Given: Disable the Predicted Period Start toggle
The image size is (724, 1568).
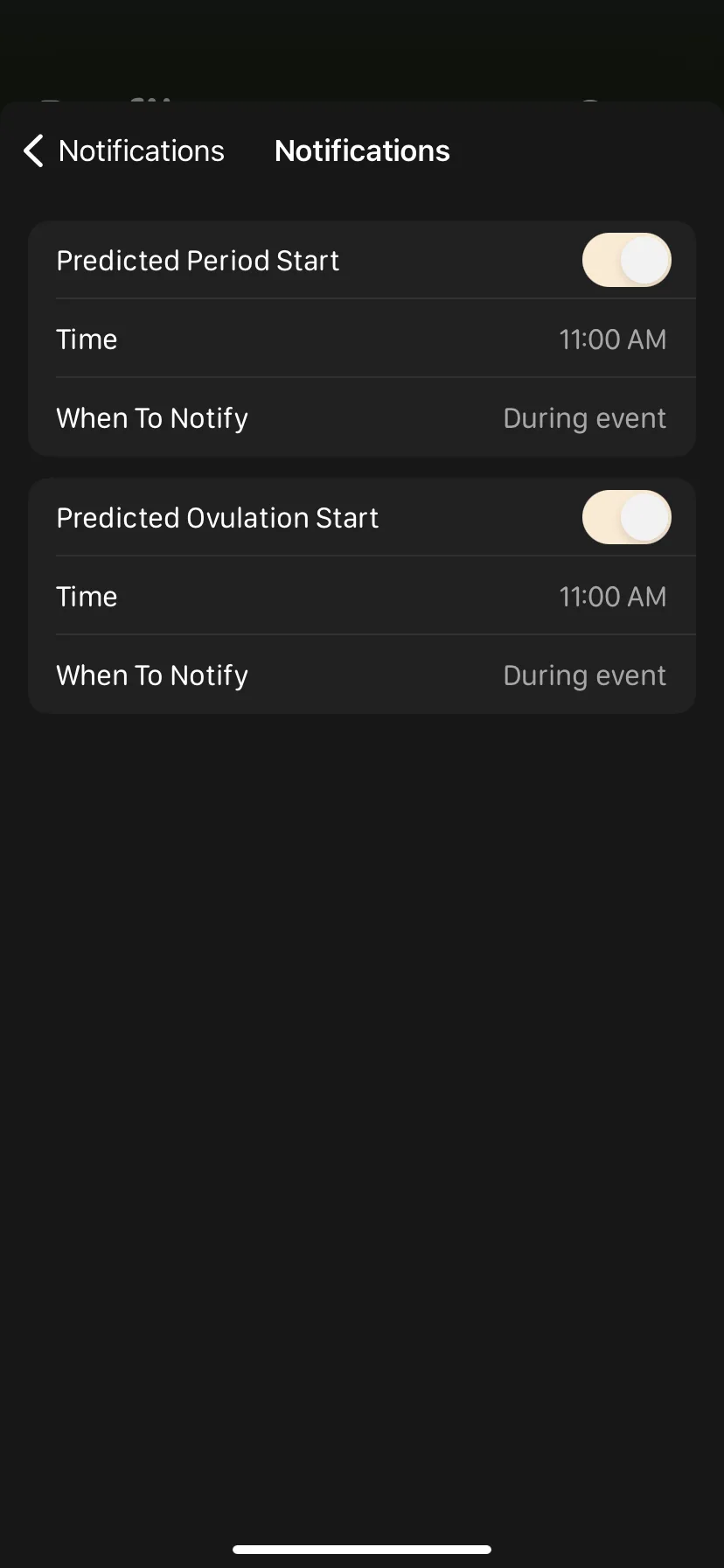Looking at the screenshot, I should (626, 260).
